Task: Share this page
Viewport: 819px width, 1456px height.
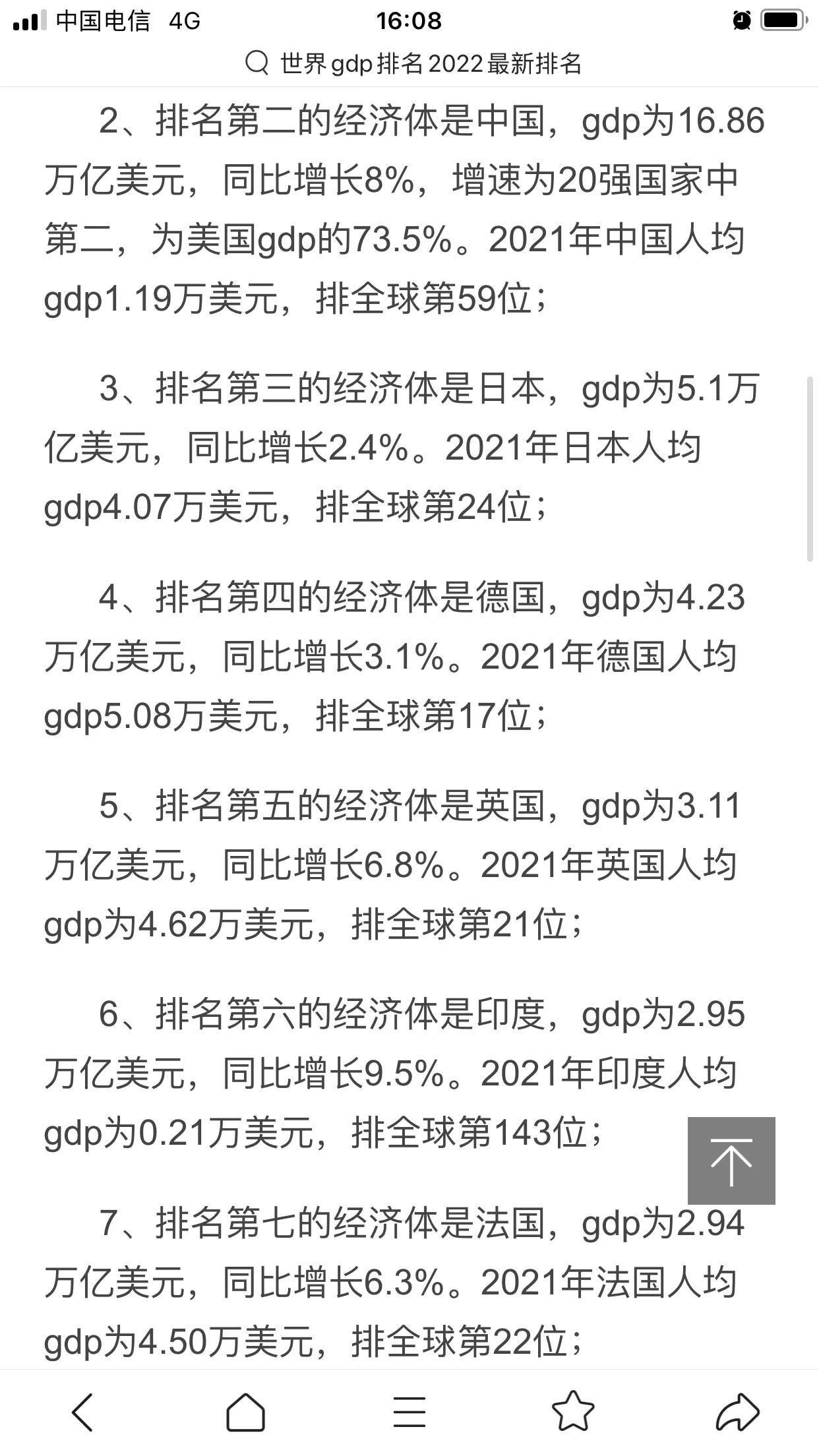Action: (737, 1412)
